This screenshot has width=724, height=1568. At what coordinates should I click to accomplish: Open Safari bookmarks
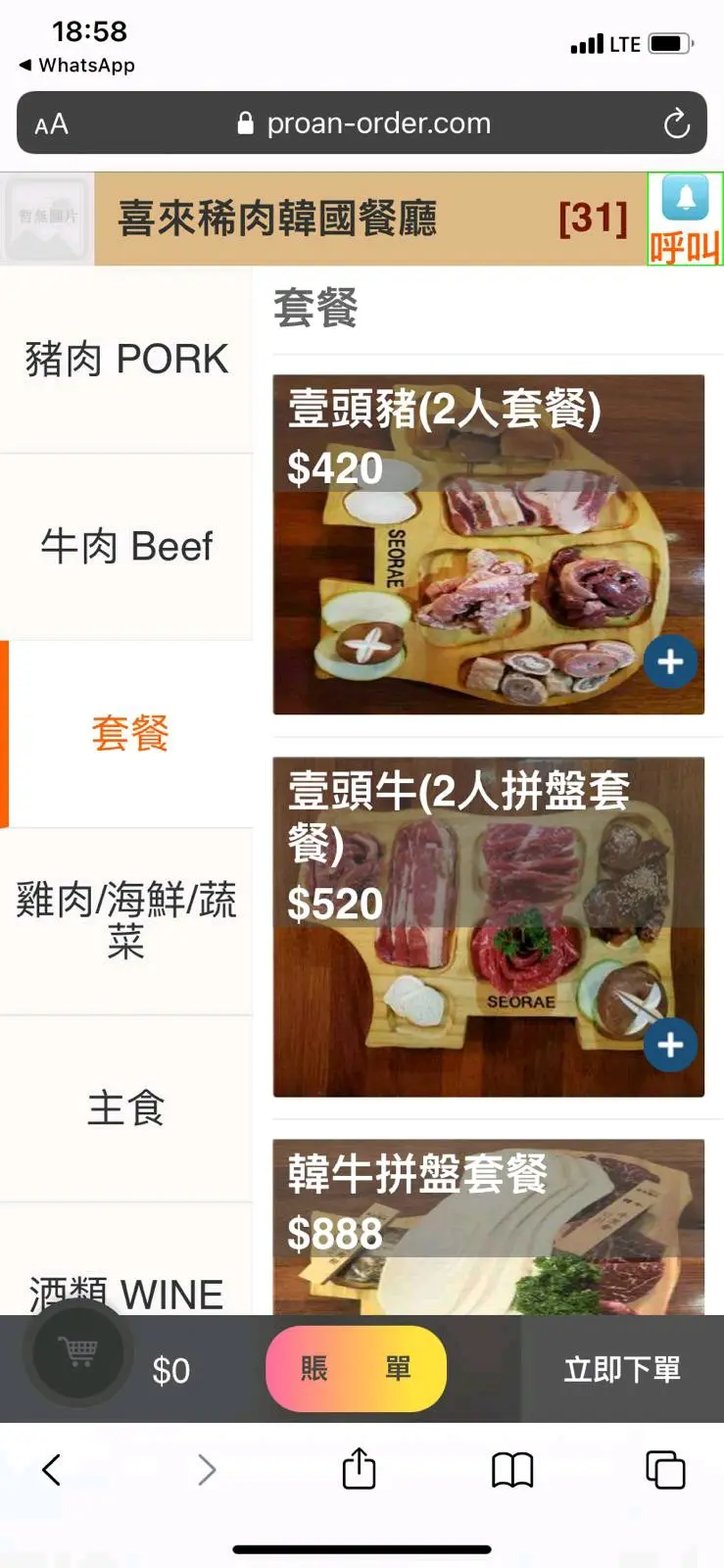click(x=511, y=1469)
